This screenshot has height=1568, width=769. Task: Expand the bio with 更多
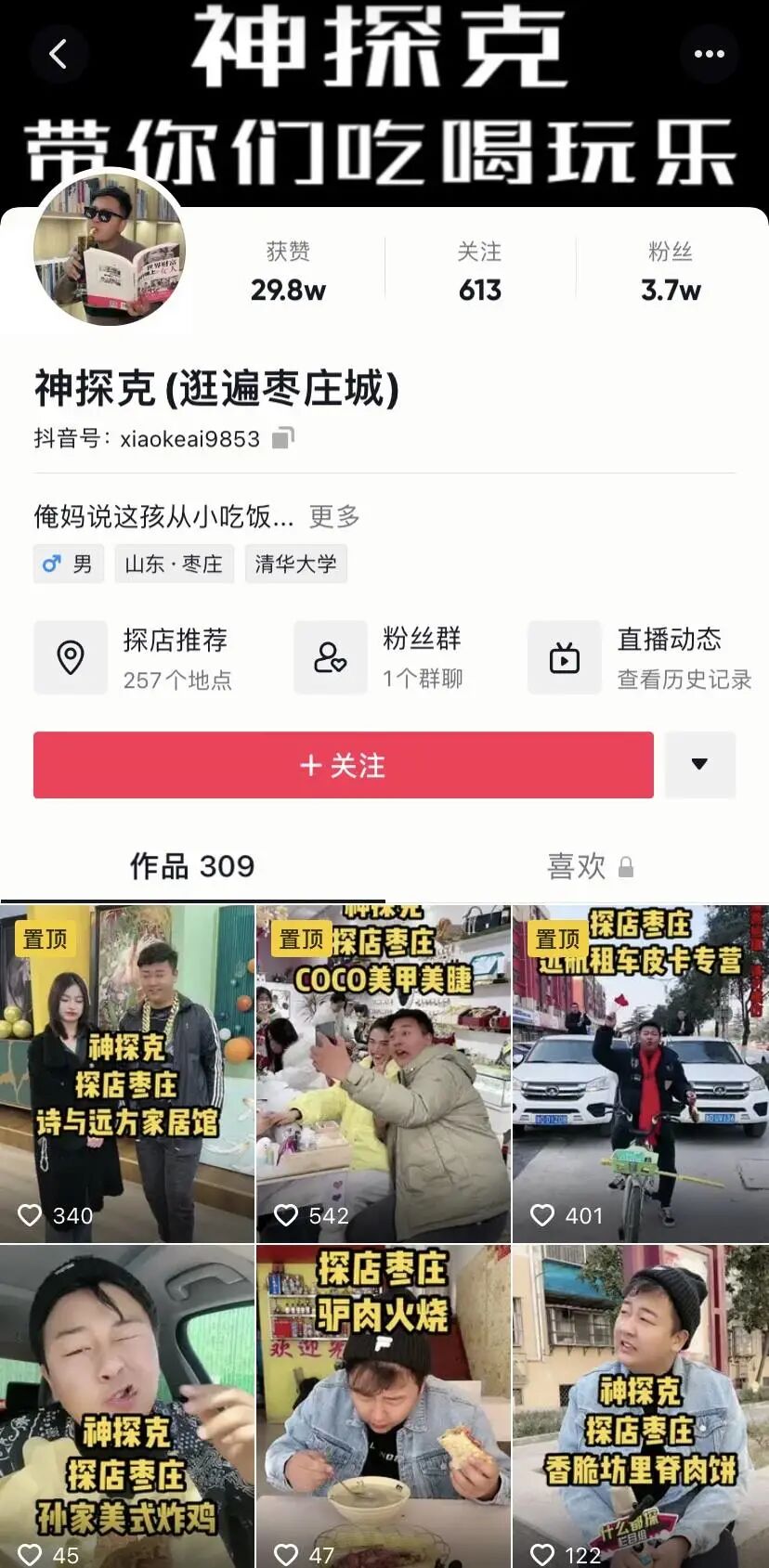click(334, 516)
